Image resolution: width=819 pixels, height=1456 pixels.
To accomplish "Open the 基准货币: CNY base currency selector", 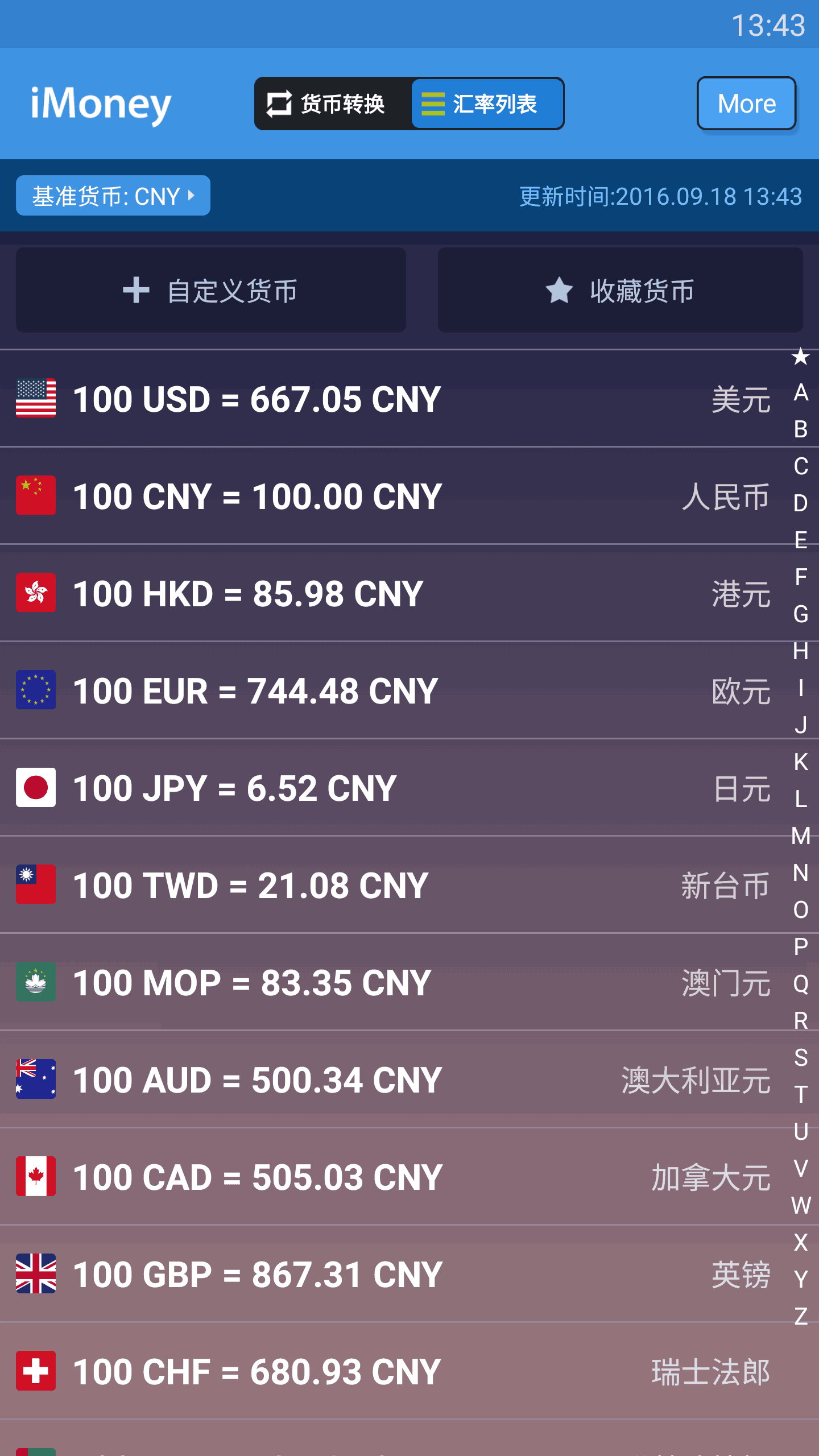I will coord(113,195).
